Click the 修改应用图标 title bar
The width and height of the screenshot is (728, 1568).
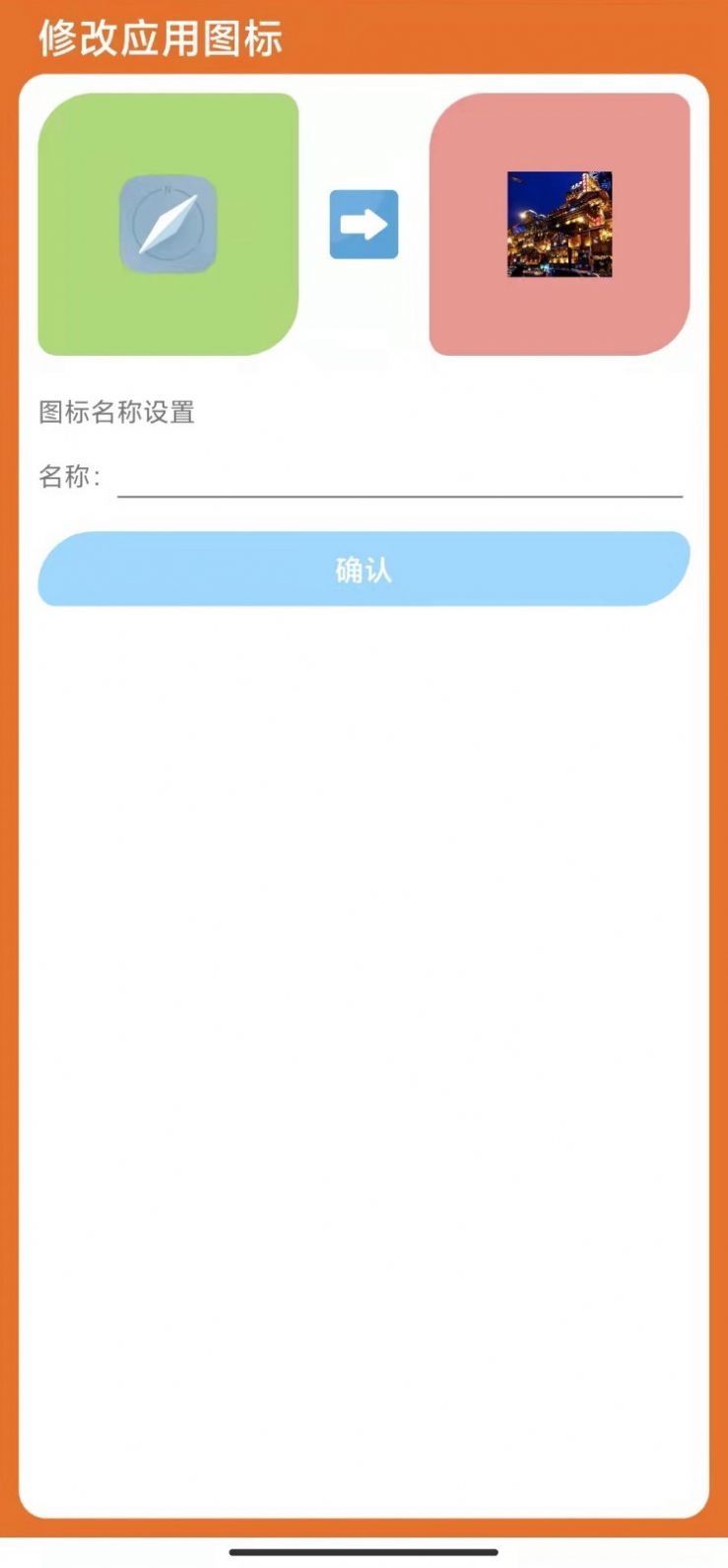pyautogui.click(x=160, y=39)
